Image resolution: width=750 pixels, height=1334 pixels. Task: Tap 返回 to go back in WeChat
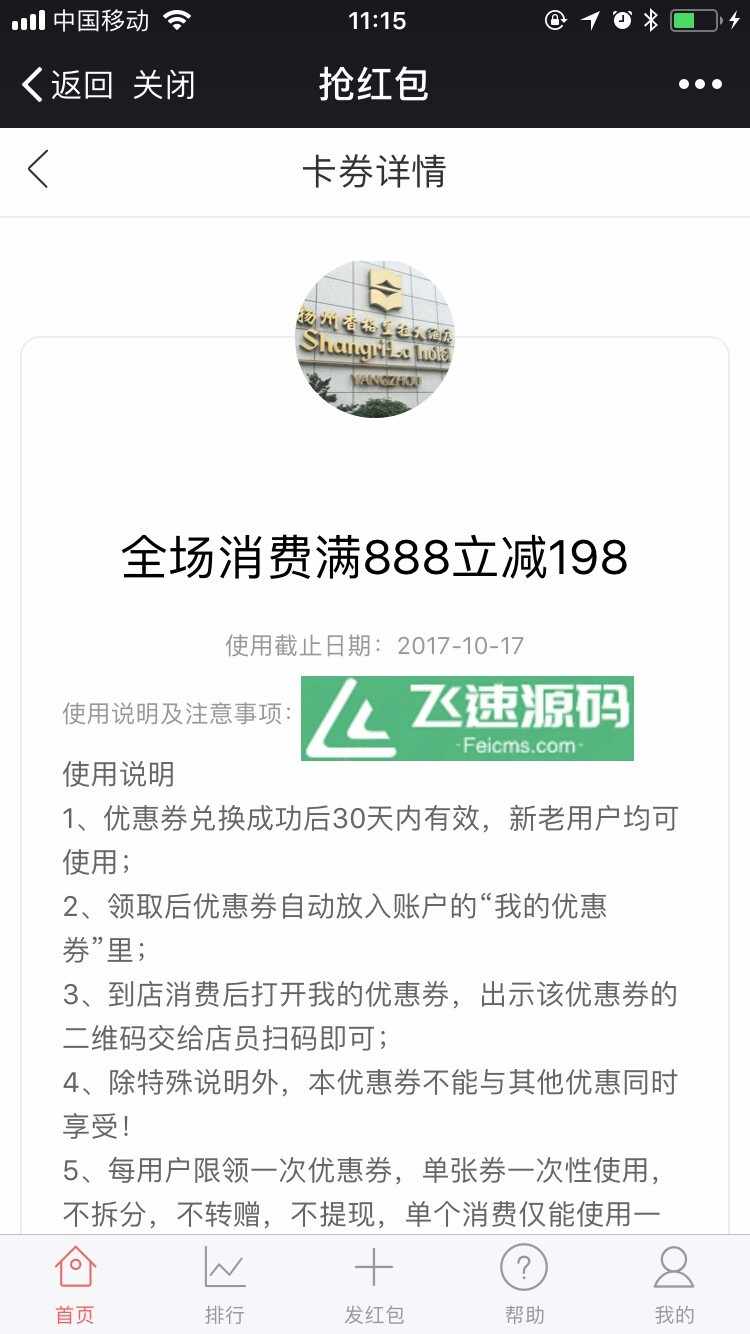[x=67, y=85]
